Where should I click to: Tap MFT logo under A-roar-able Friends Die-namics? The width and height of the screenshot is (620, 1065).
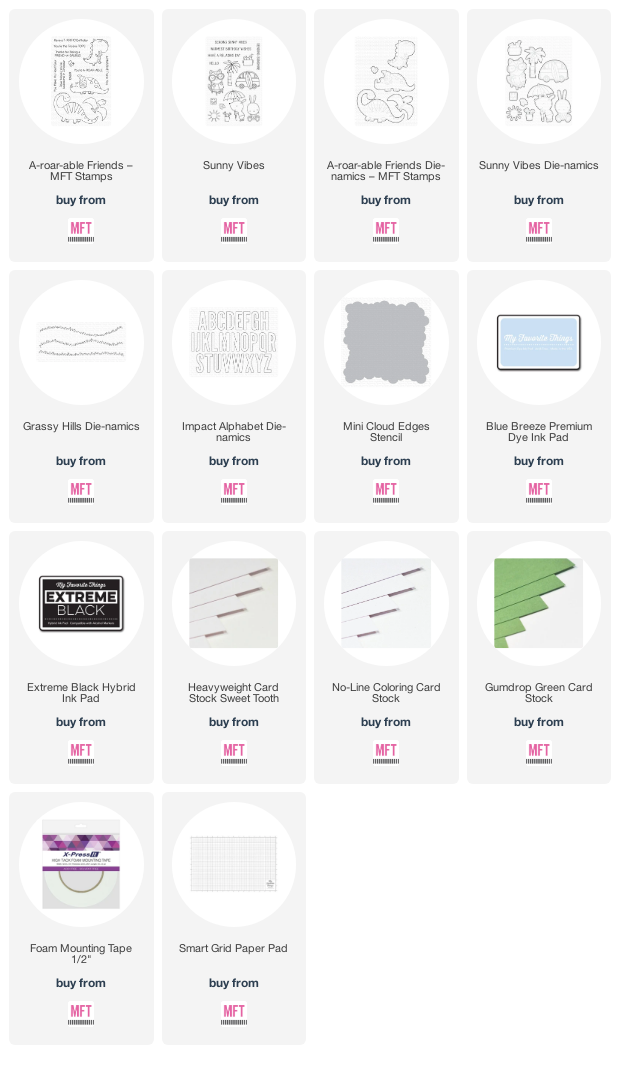386,230
